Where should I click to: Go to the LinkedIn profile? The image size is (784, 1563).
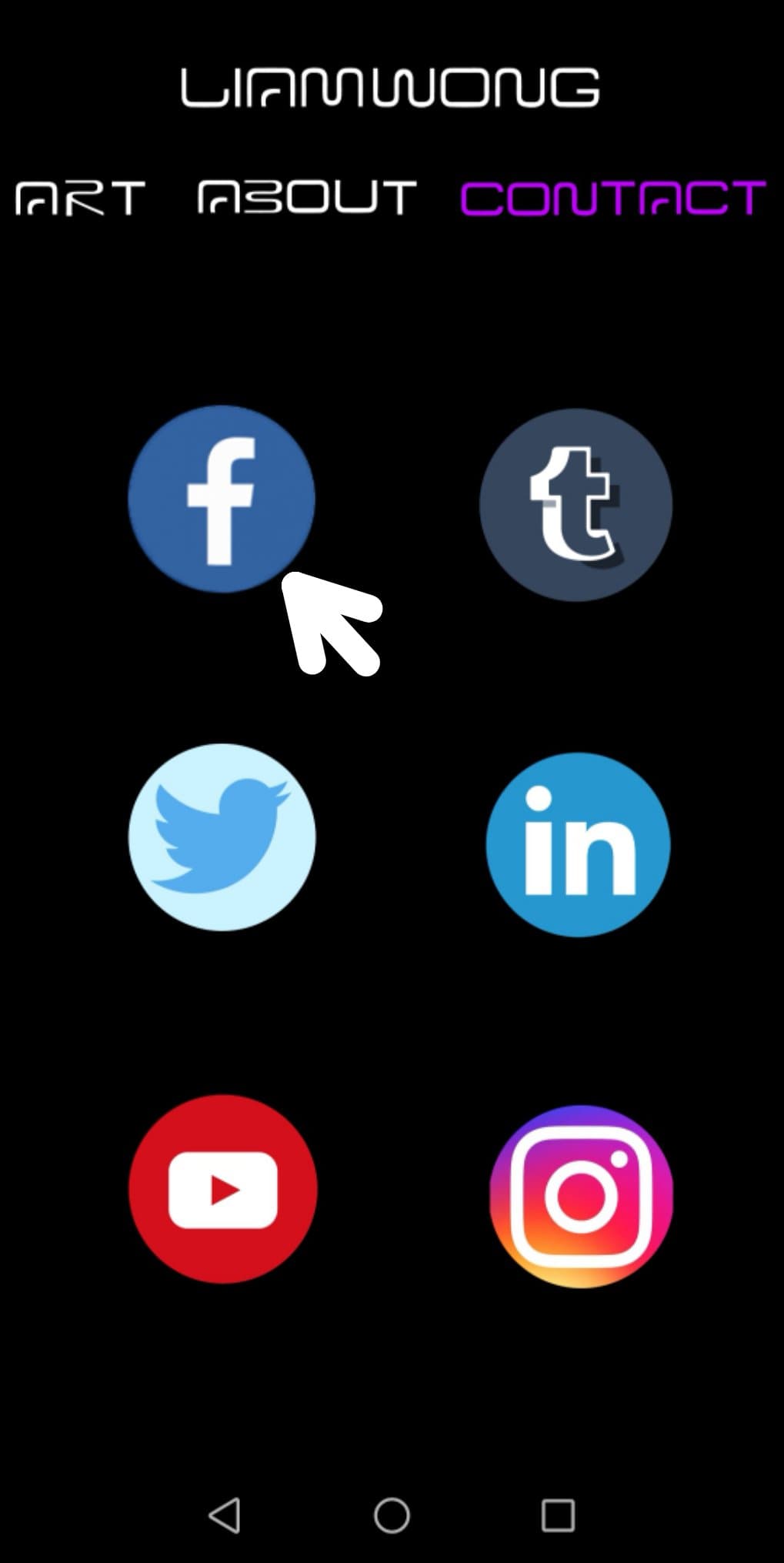(578, 845)
